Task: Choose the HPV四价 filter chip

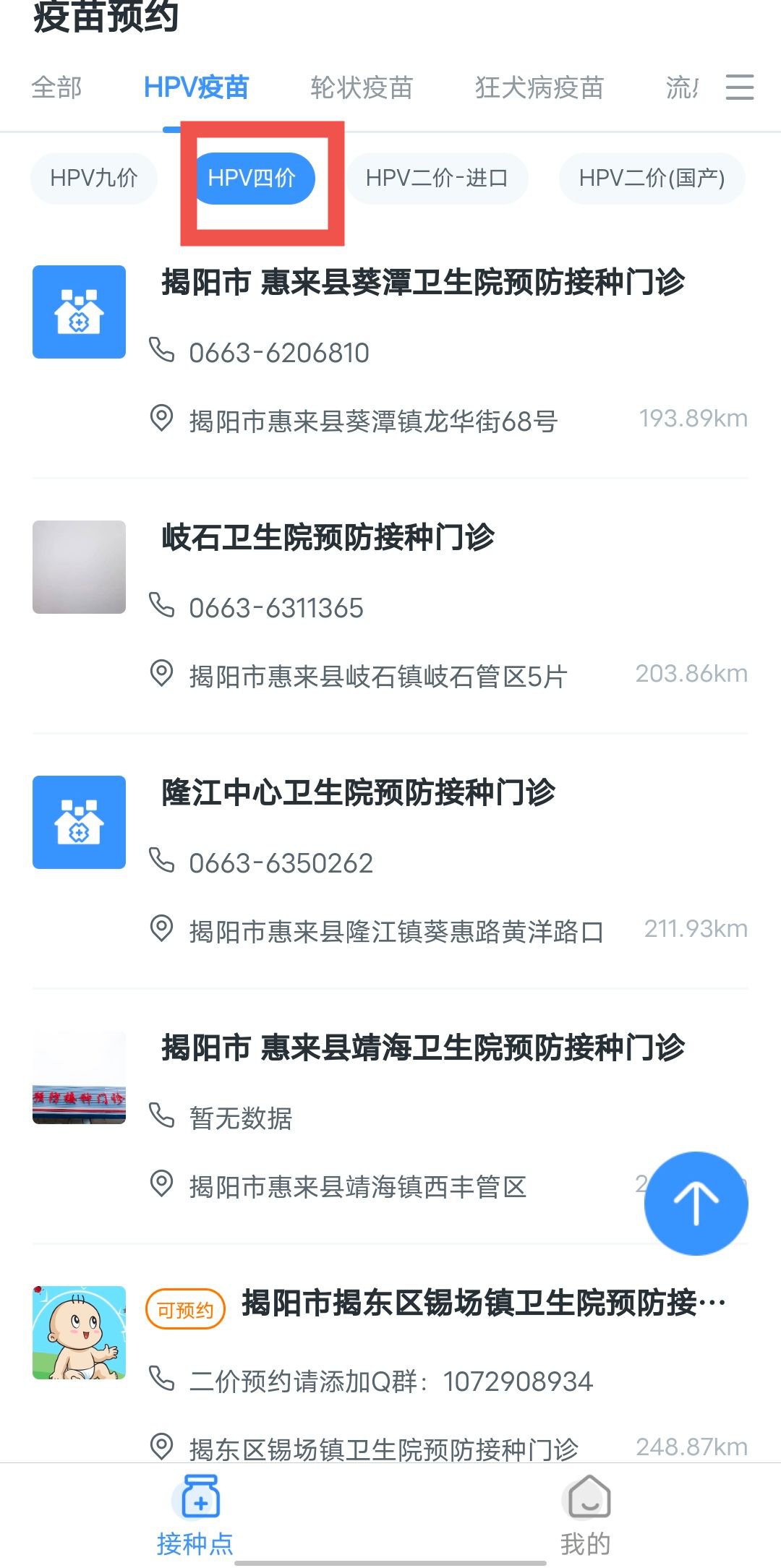Action: (x=252, y=178)
